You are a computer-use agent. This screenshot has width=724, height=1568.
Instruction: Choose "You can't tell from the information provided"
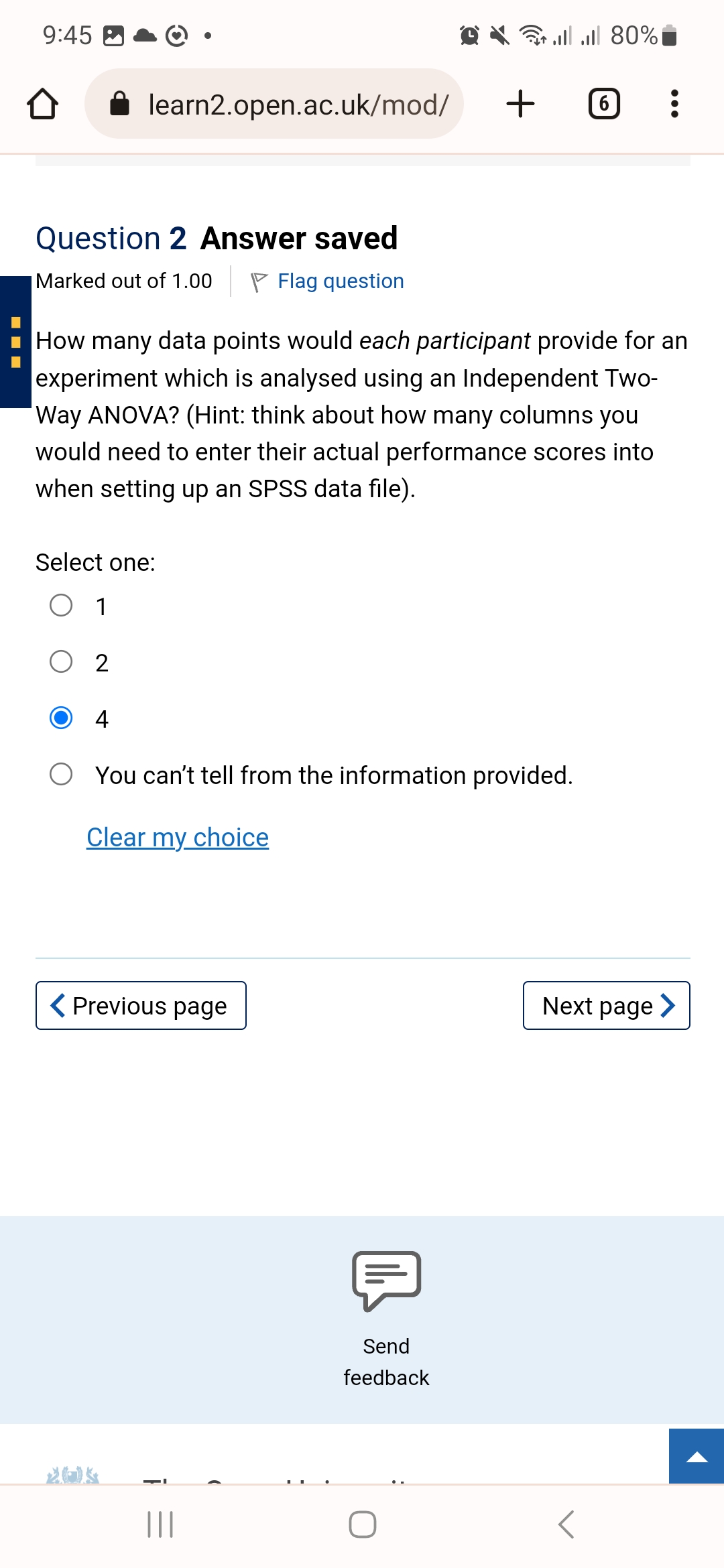pyautogui.click(x=61, y=775)
